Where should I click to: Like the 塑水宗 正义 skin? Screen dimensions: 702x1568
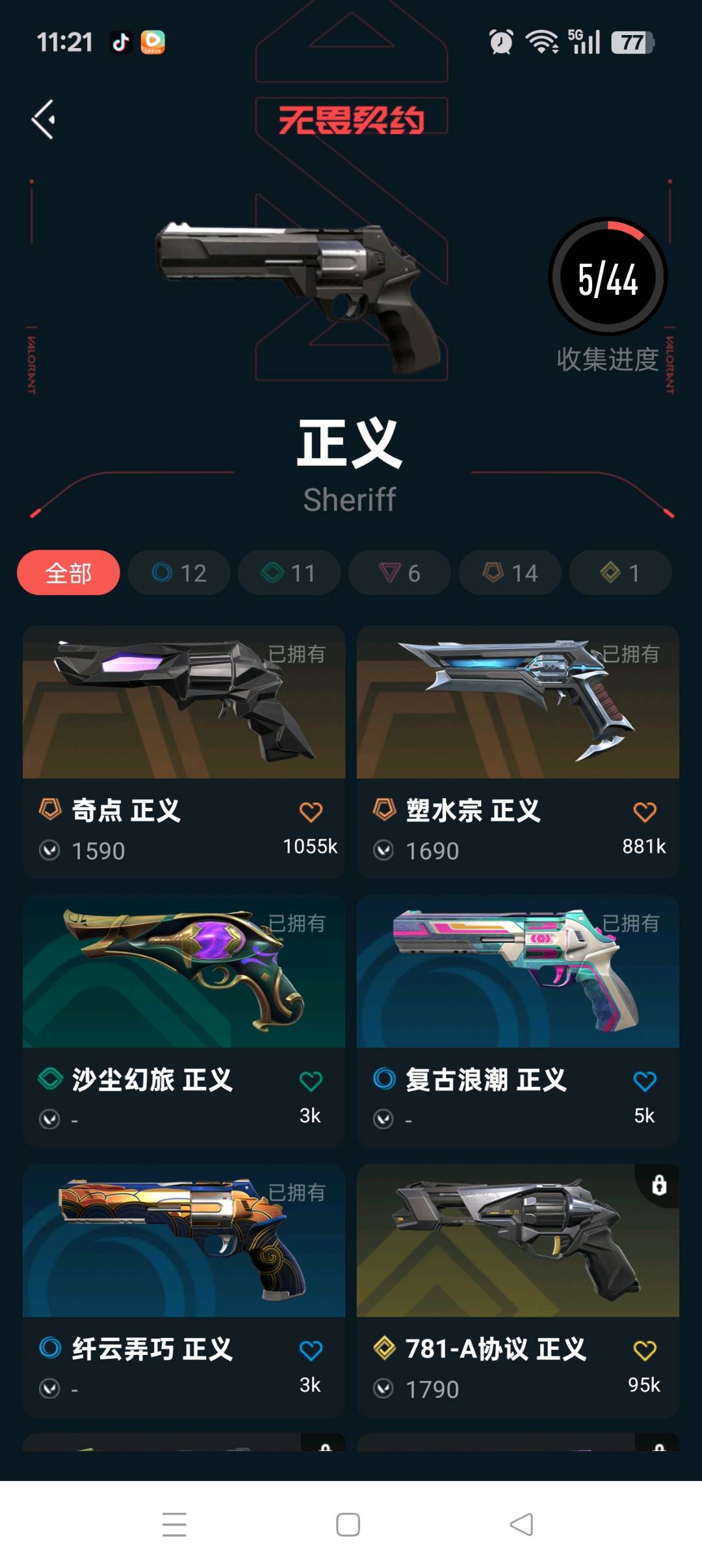point(645,812)
